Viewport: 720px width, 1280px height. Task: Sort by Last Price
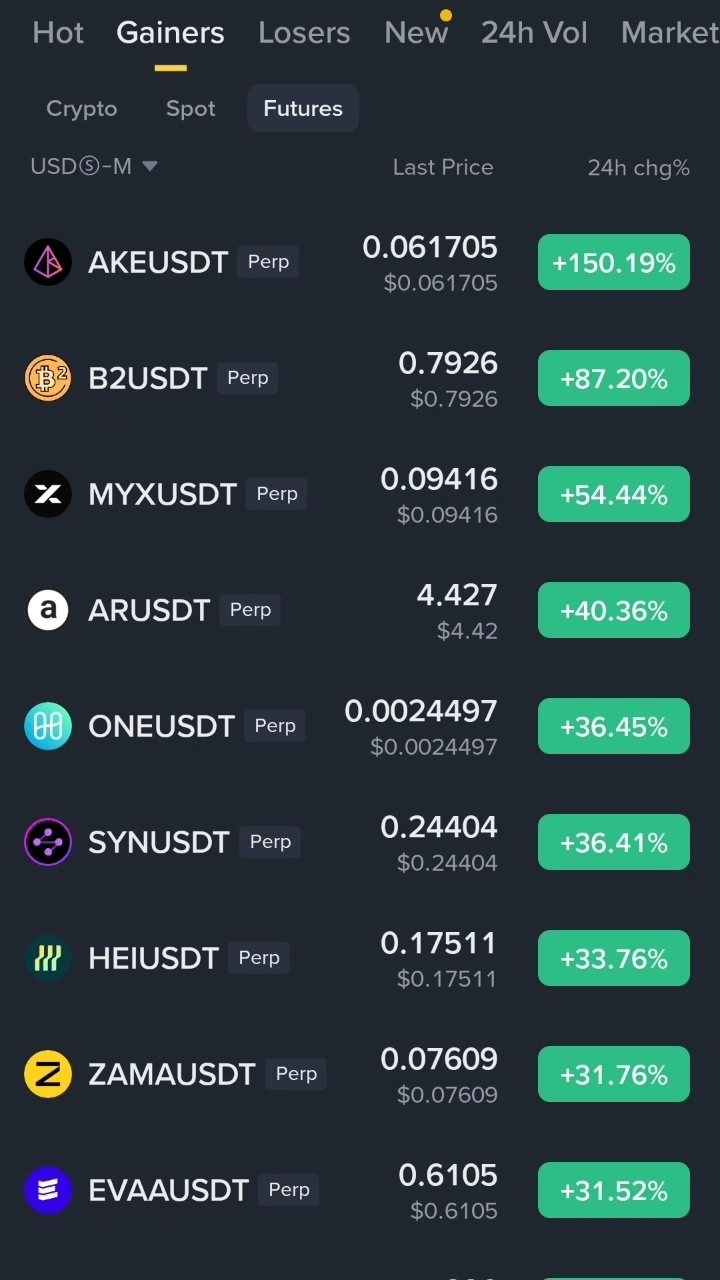click(x=443, y=167)
